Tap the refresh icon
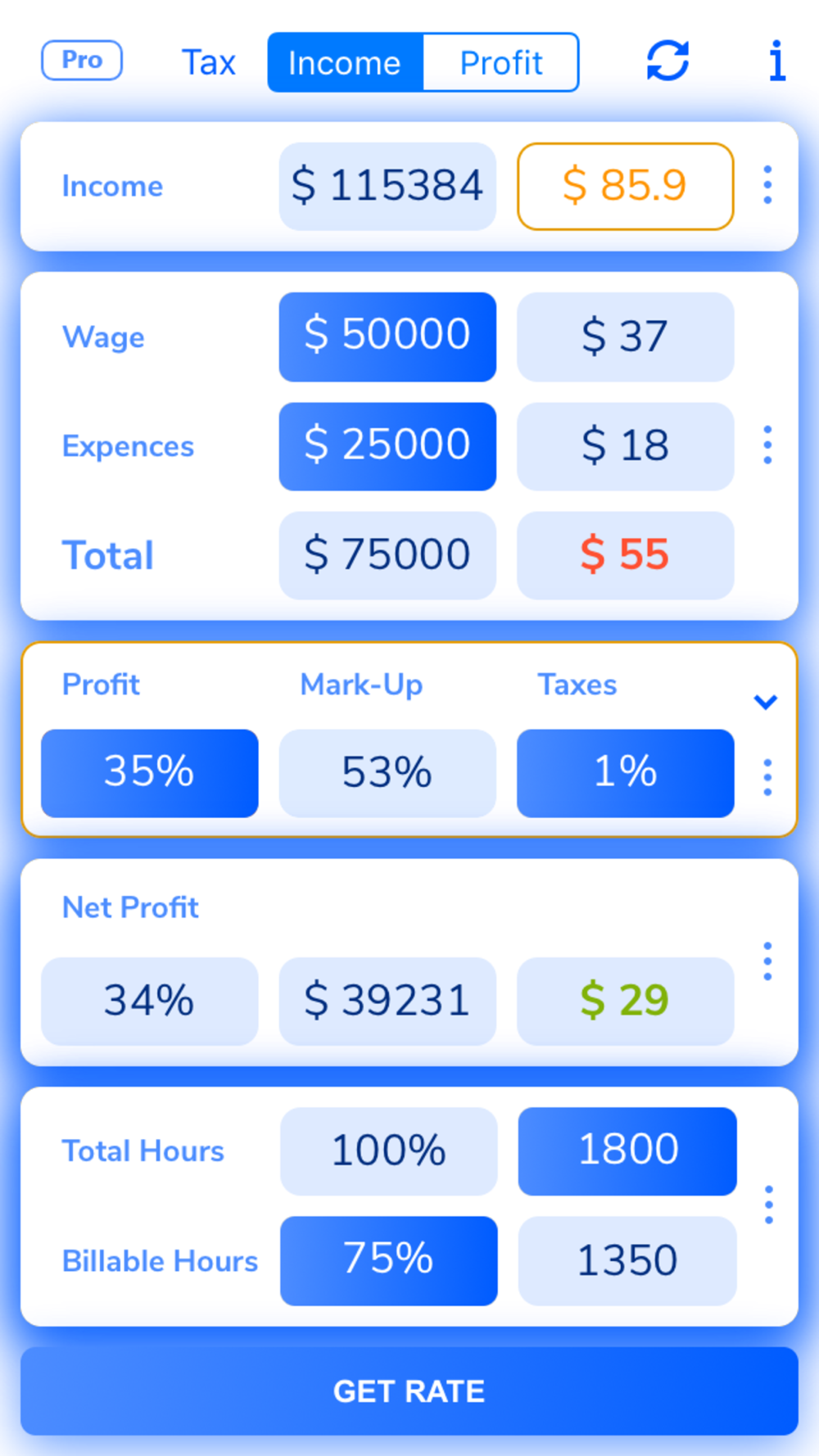This screenshot has width=819, height=1456. pyautogui.click(x=667, y=61)
